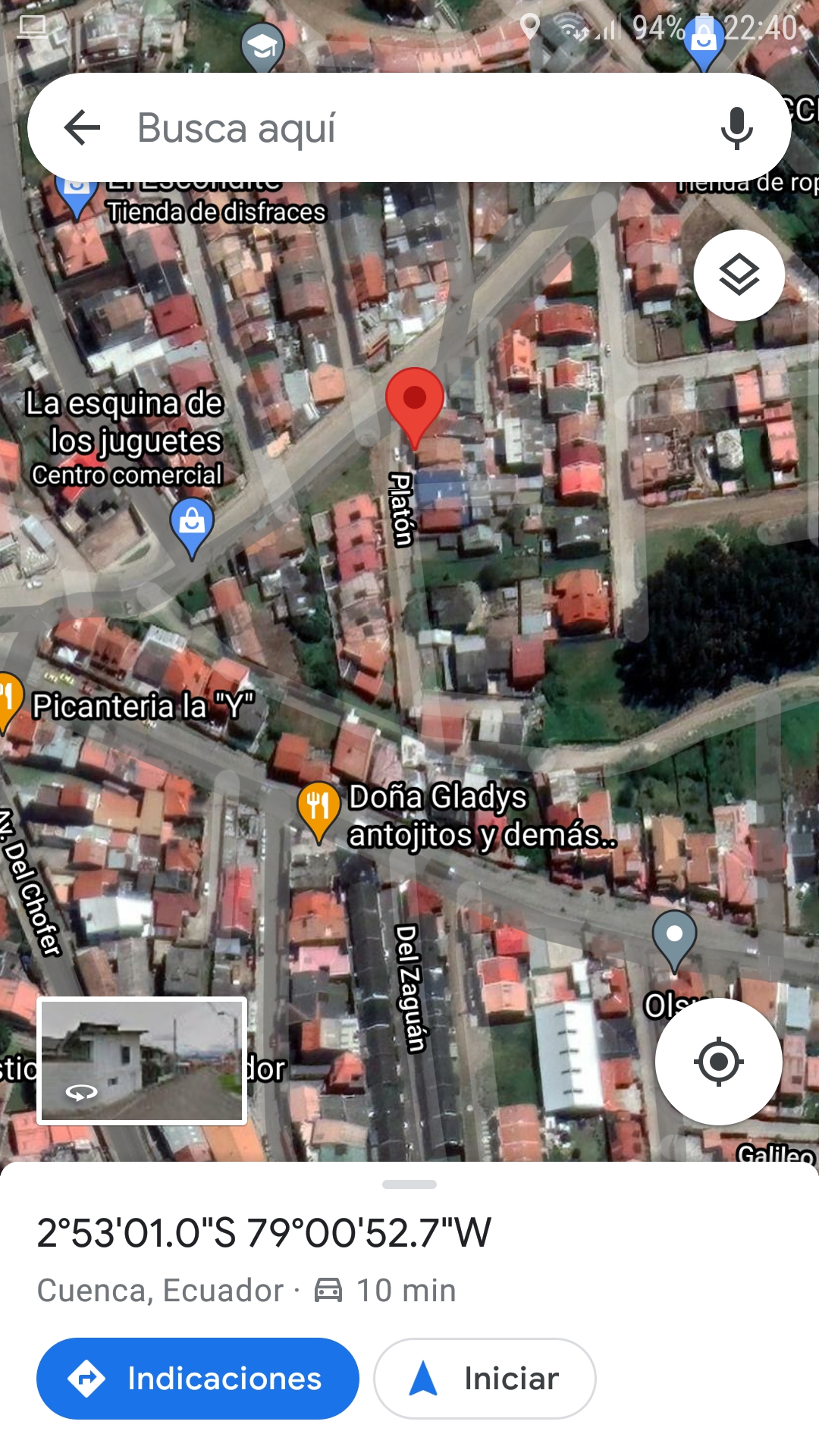Start navigation with Iniciar
819x1456 pixels.
[485, 1378]
